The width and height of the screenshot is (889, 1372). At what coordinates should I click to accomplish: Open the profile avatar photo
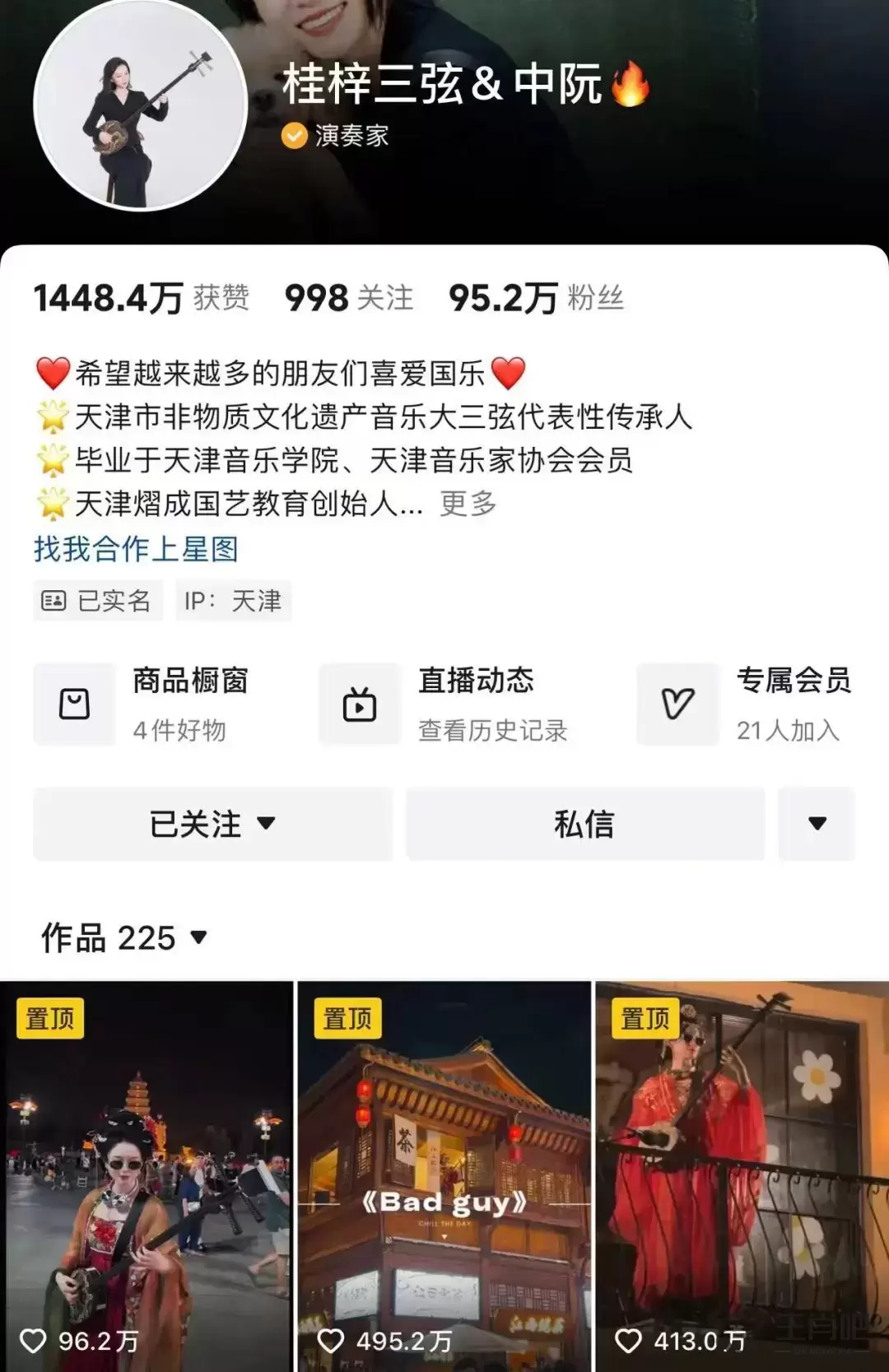140,105
